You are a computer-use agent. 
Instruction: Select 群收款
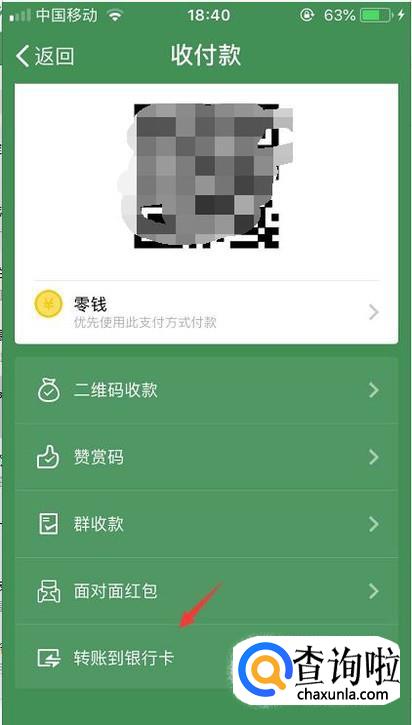(206, 524)
